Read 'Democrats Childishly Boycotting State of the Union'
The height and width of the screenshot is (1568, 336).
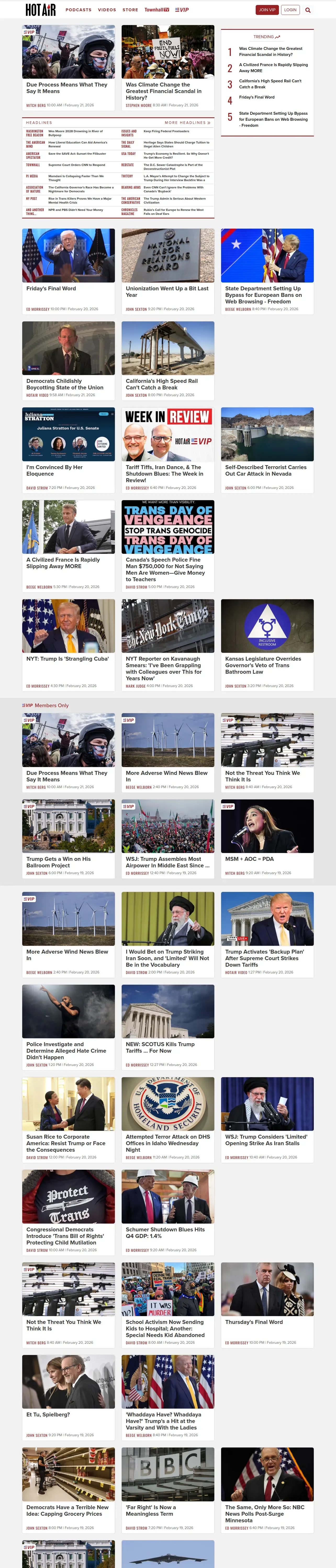(65, 384)
